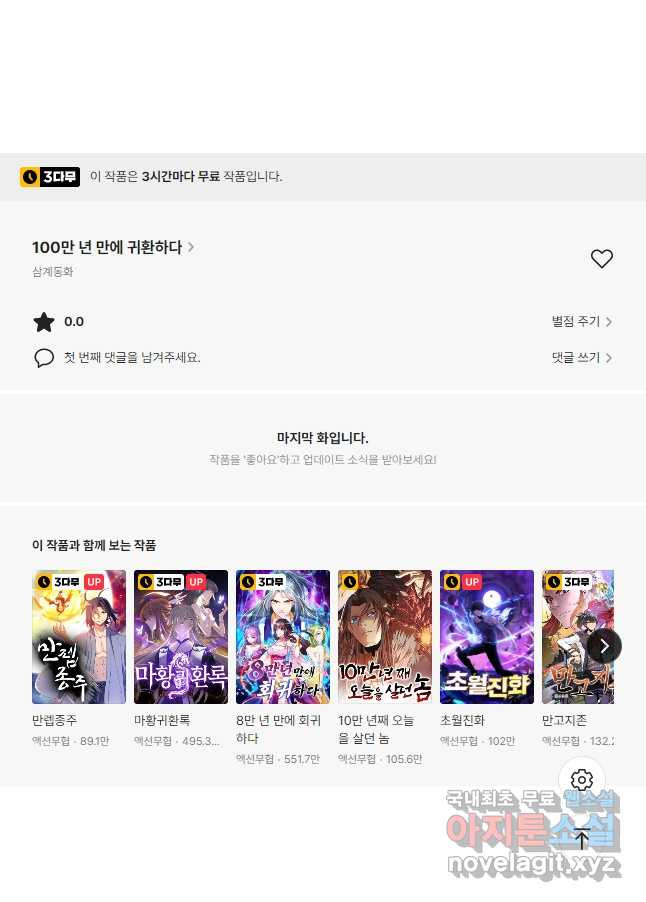Screen dimensions: 646x902
Task: Tap 별점 주기 to rate
Action: click(581, 322)
